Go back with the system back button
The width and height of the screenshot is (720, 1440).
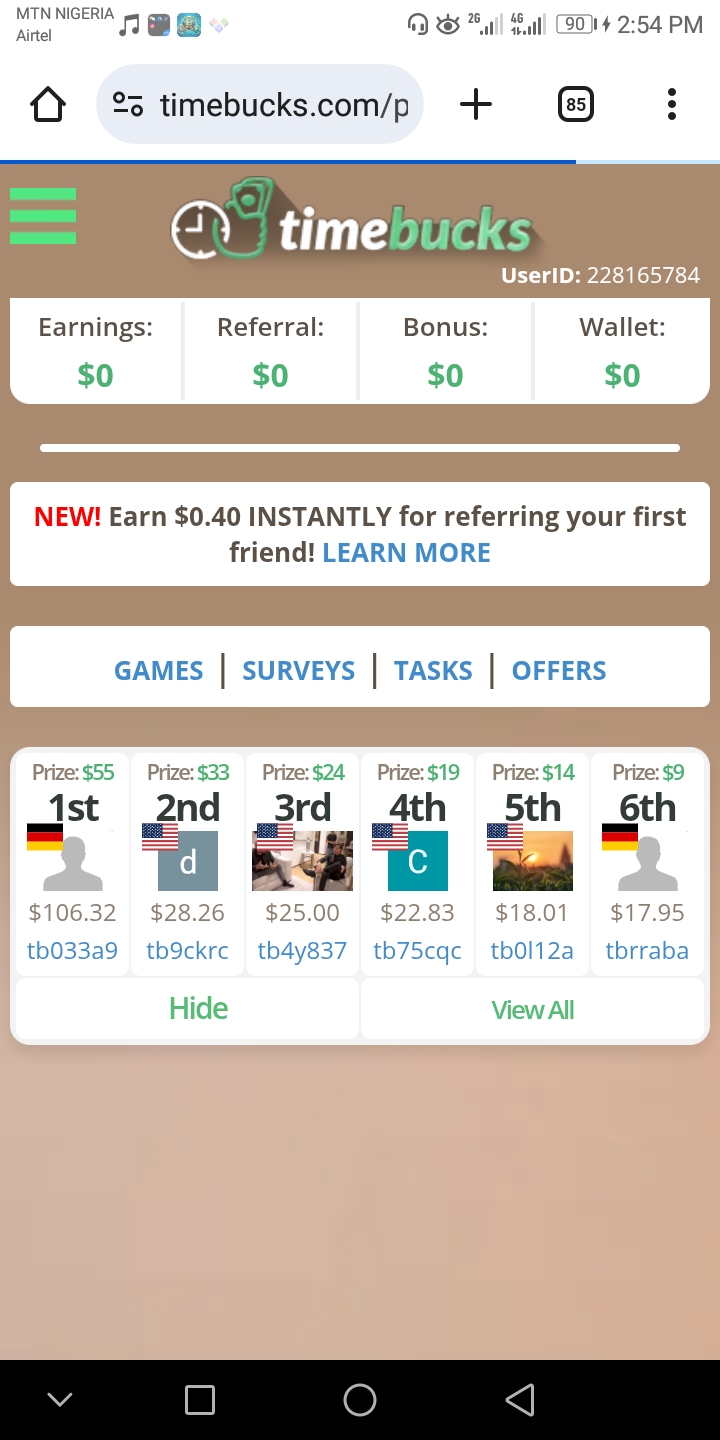tap(519, 1400)
